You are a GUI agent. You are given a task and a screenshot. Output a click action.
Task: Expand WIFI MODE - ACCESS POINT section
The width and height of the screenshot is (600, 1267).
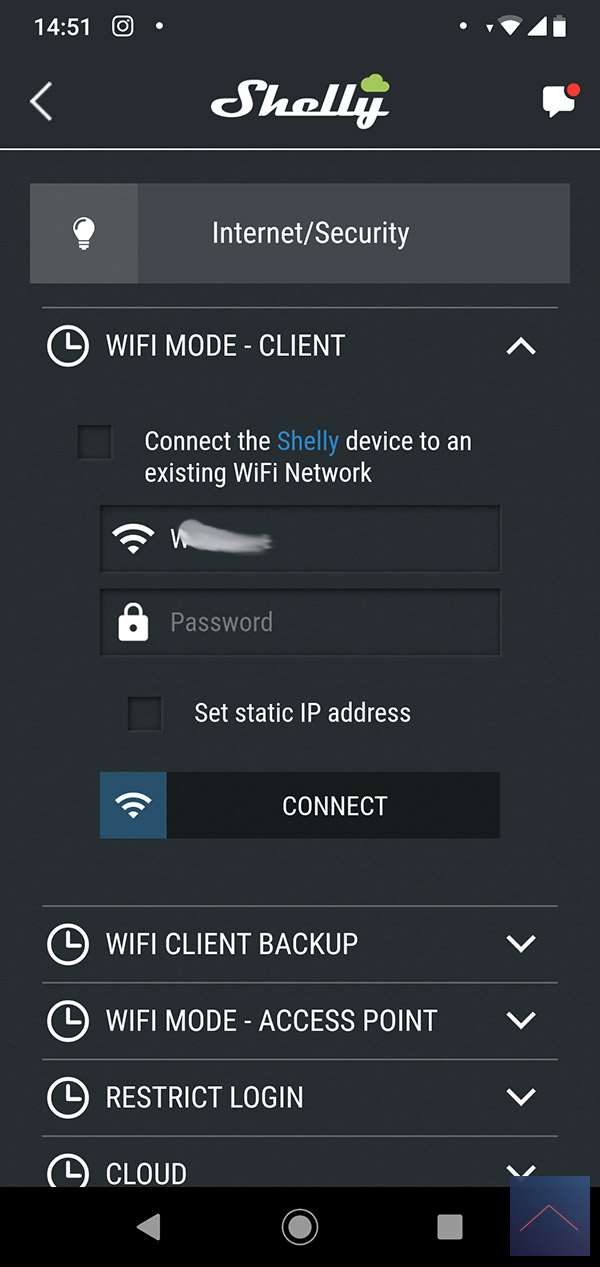521,1020
